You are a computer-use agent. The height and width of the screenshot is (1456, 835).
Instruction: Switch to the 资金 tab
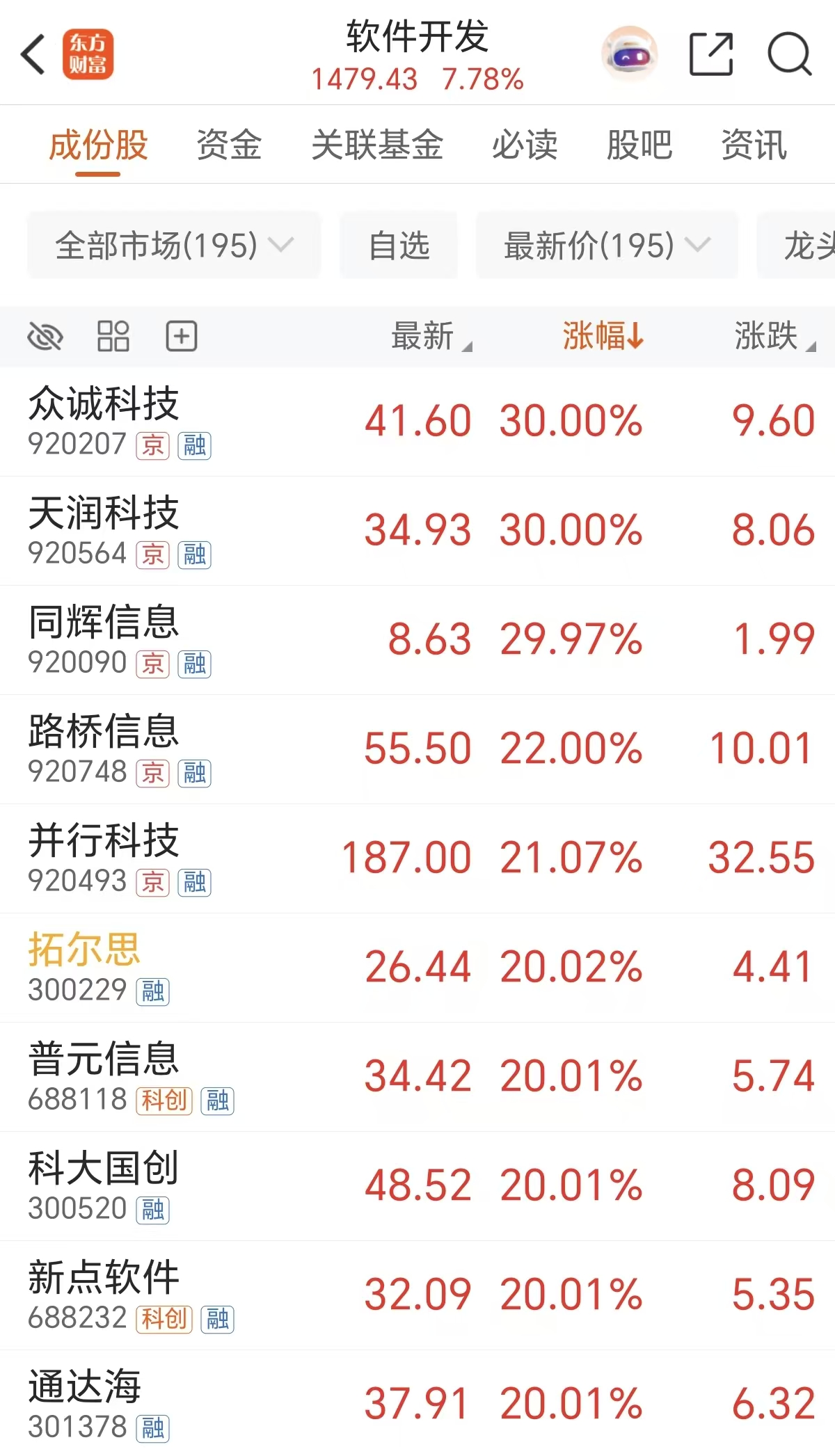point(230,145)
